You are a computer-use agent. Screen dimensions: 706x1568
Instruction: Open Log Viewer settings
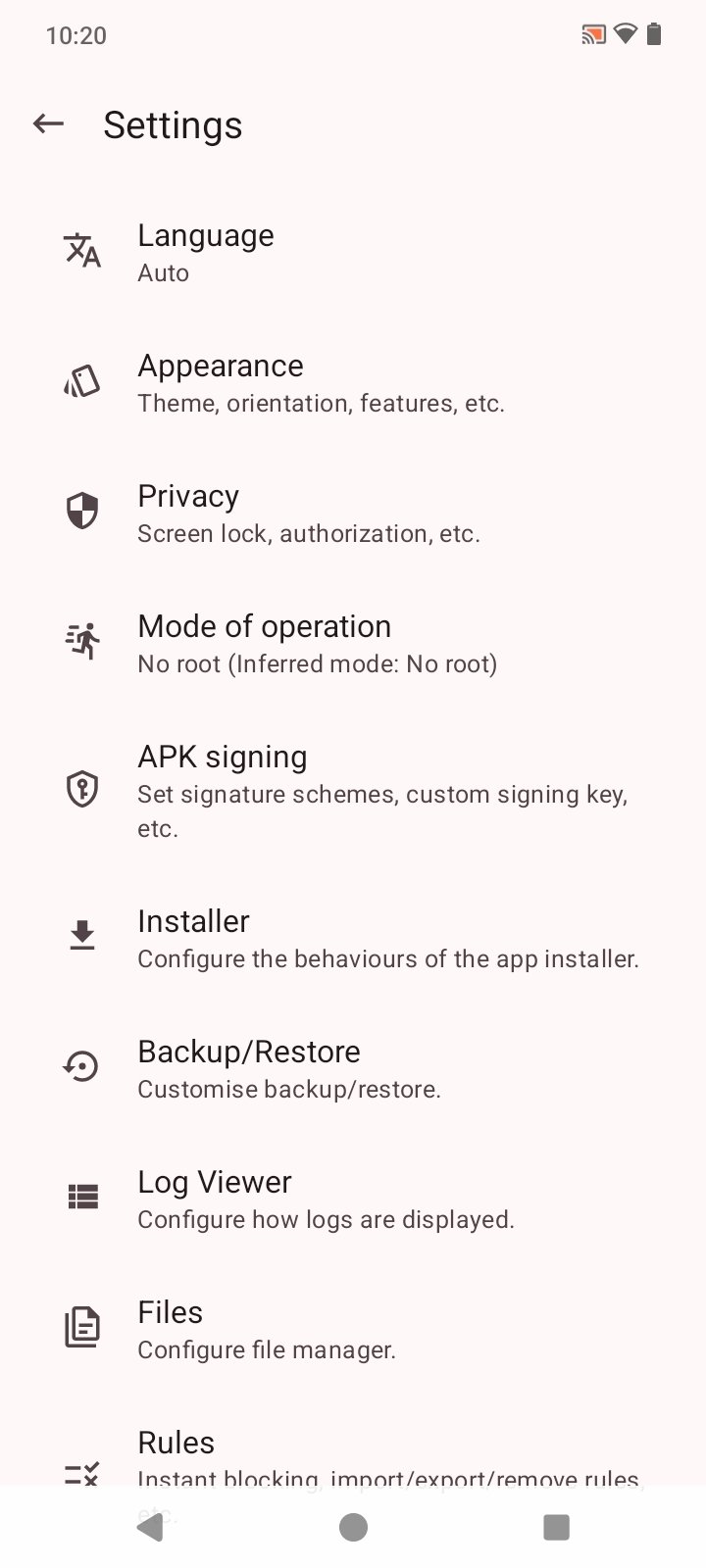pos(353,1199)
